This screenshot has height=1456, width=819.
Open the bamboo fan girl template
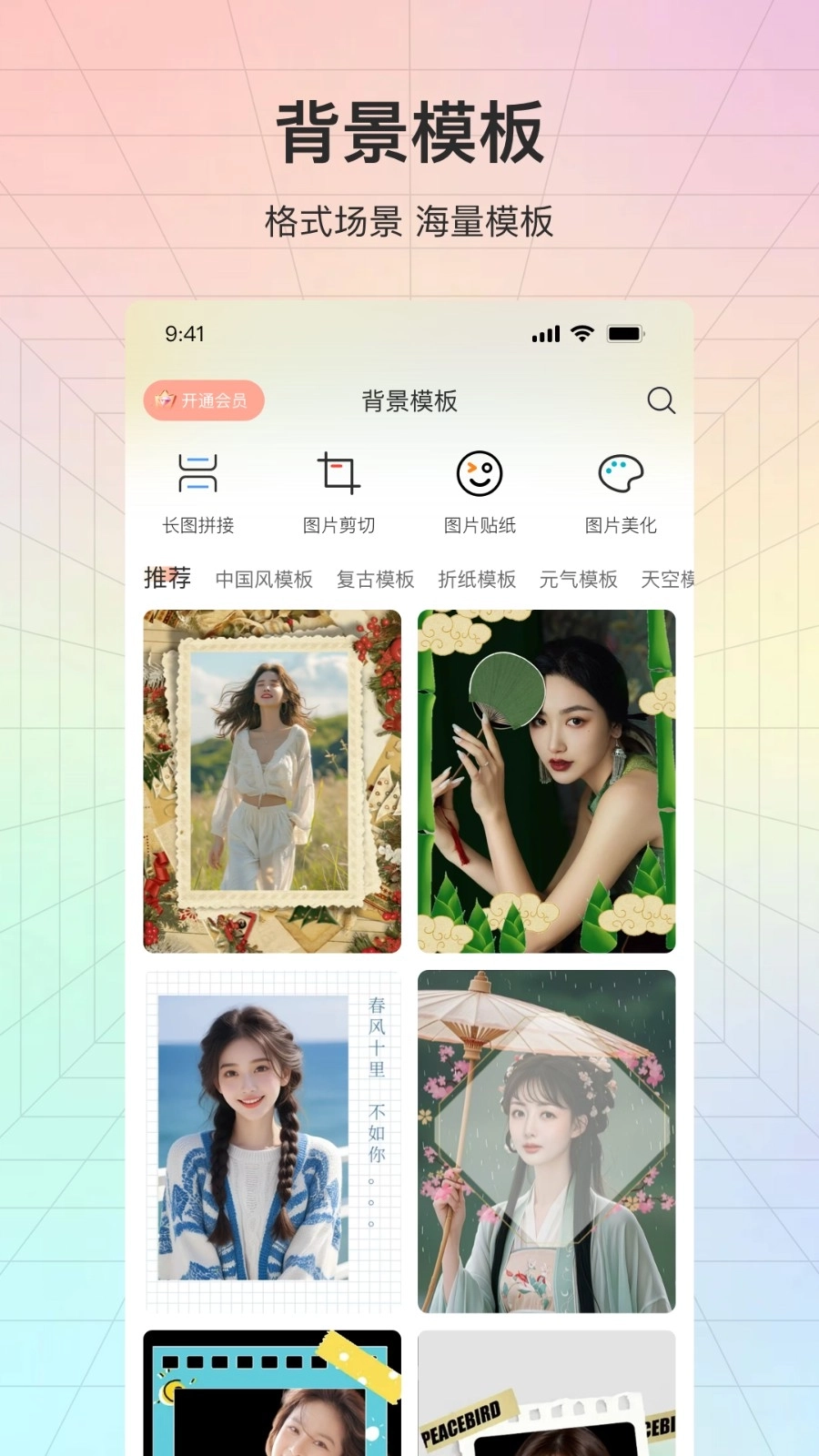547,780
